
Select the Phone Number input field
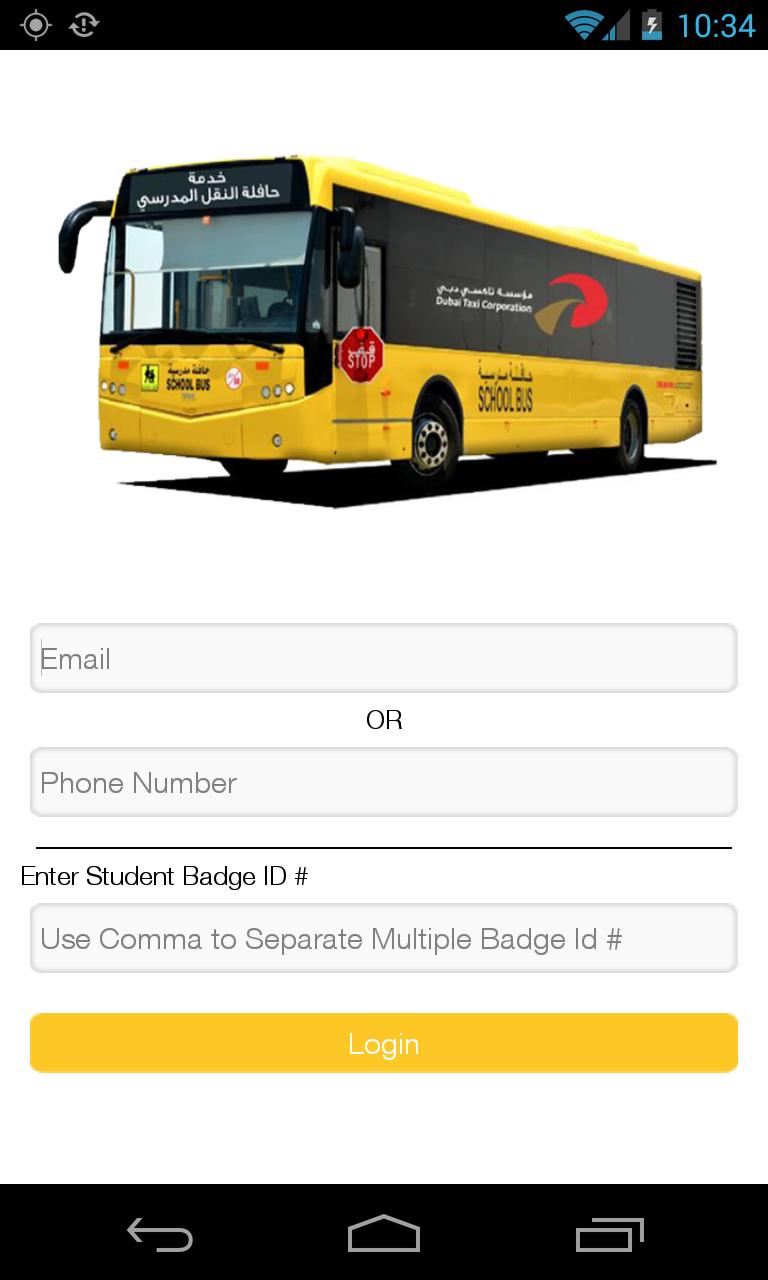[x=384, y=782]
